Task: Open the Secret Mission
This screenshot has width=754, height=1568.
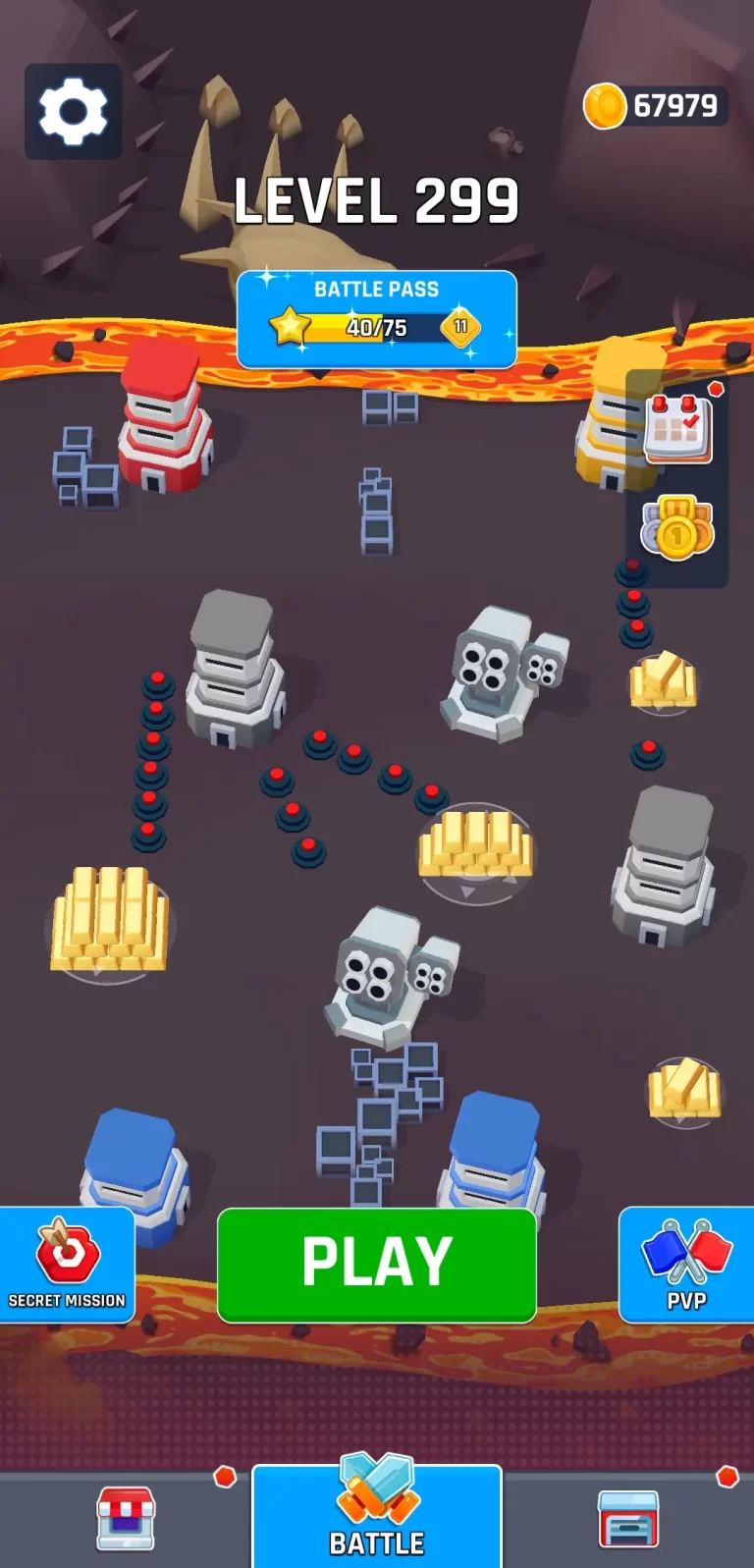Action: [x=67, y=1265]
